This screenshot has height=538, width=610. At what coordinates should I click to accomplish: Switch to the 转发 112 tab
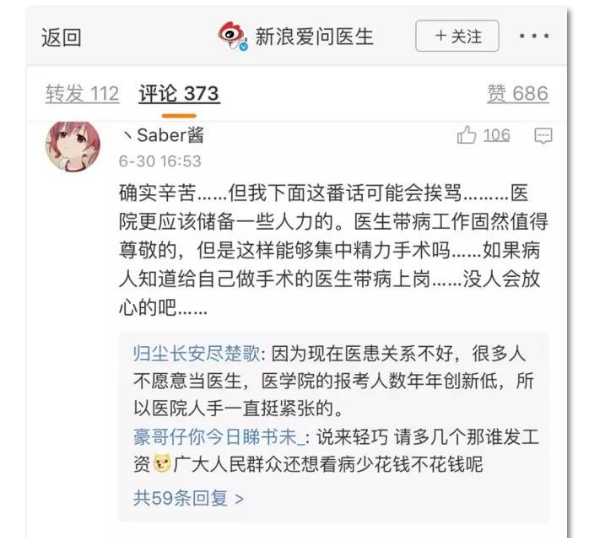[x=82, y=94]
